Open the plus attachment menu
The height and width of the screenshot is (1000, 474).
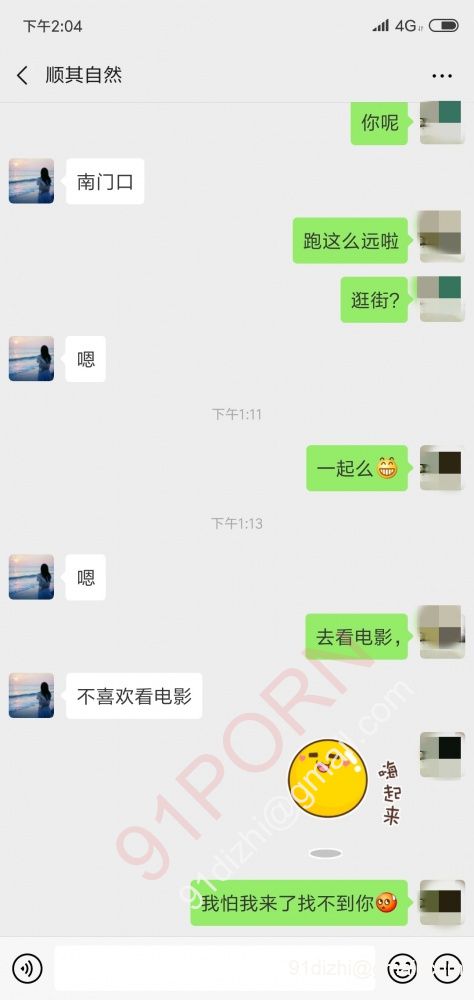pos(447,969)
